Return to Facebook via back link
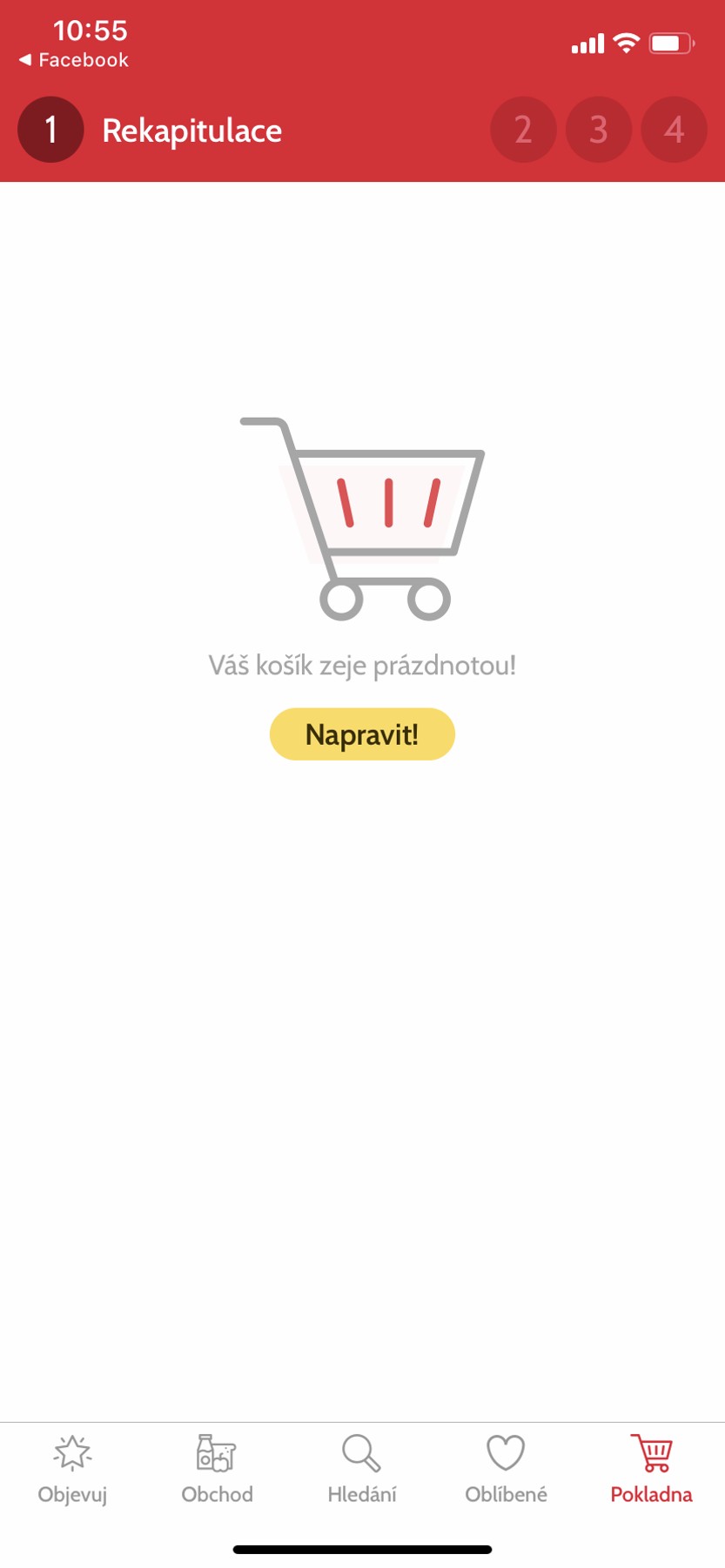 click(74, 60)
